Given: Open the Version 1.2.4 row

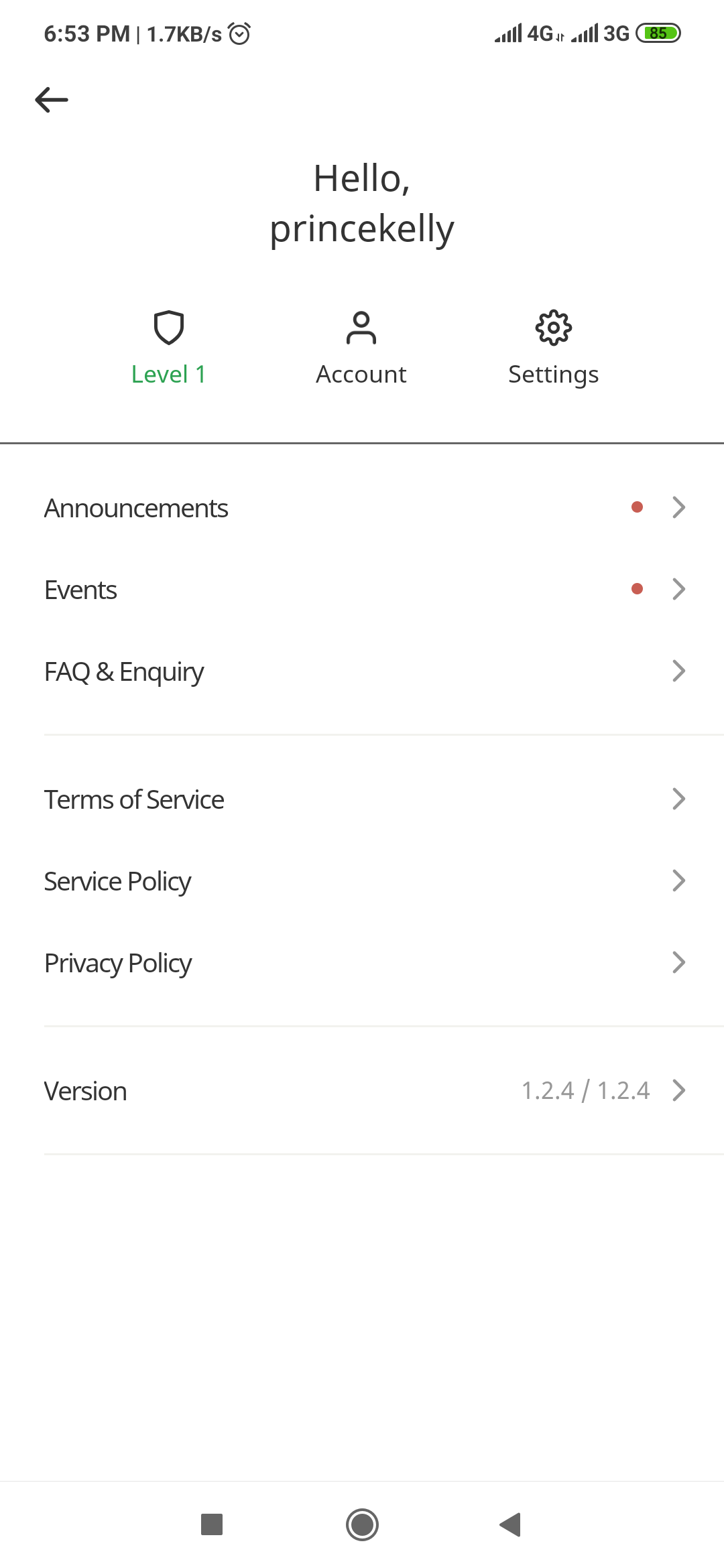Looking at the screenshot, I should pyautogui.click(x=362, y=1092).
